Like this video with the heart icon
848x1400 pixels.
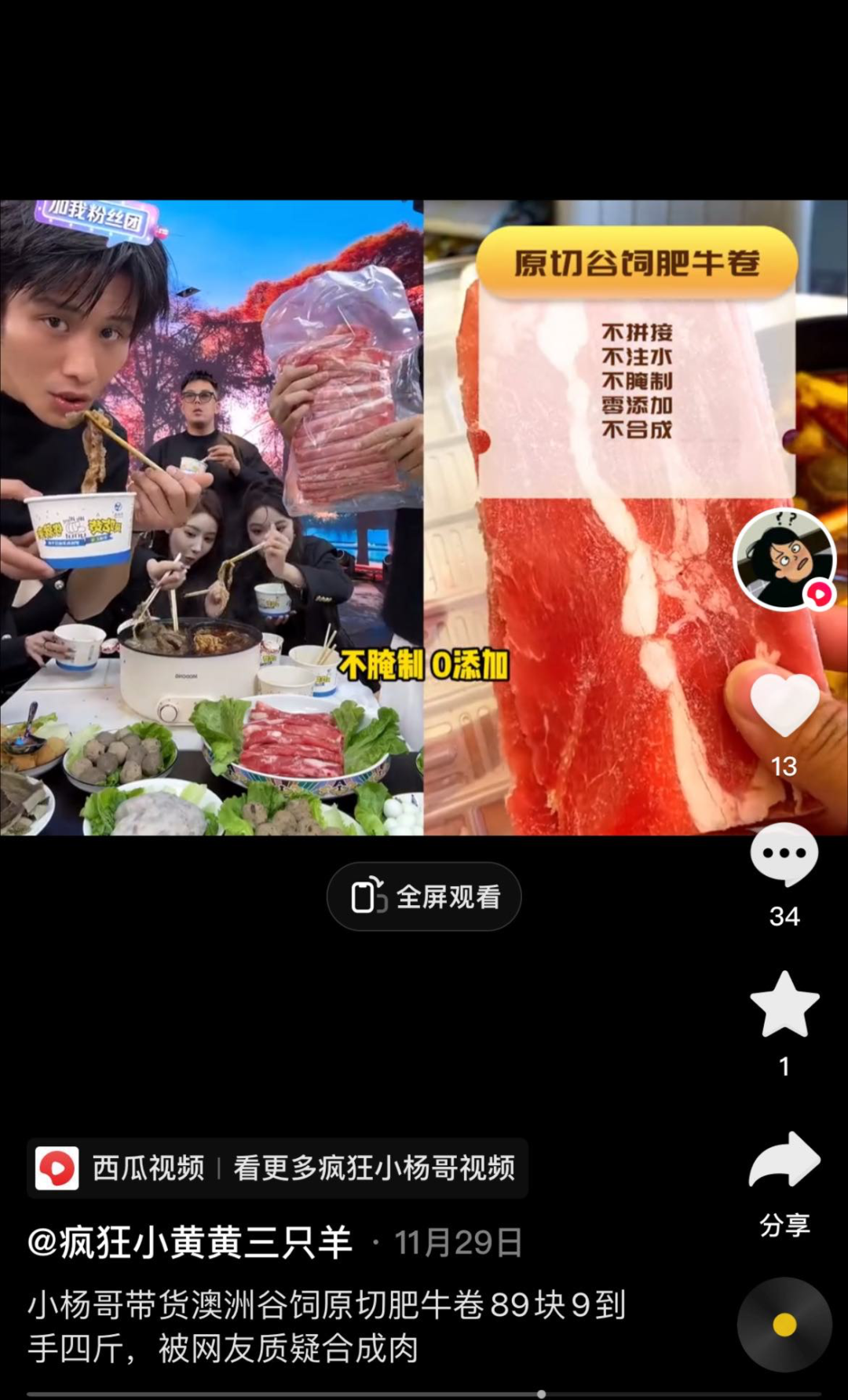pos(784,705)
